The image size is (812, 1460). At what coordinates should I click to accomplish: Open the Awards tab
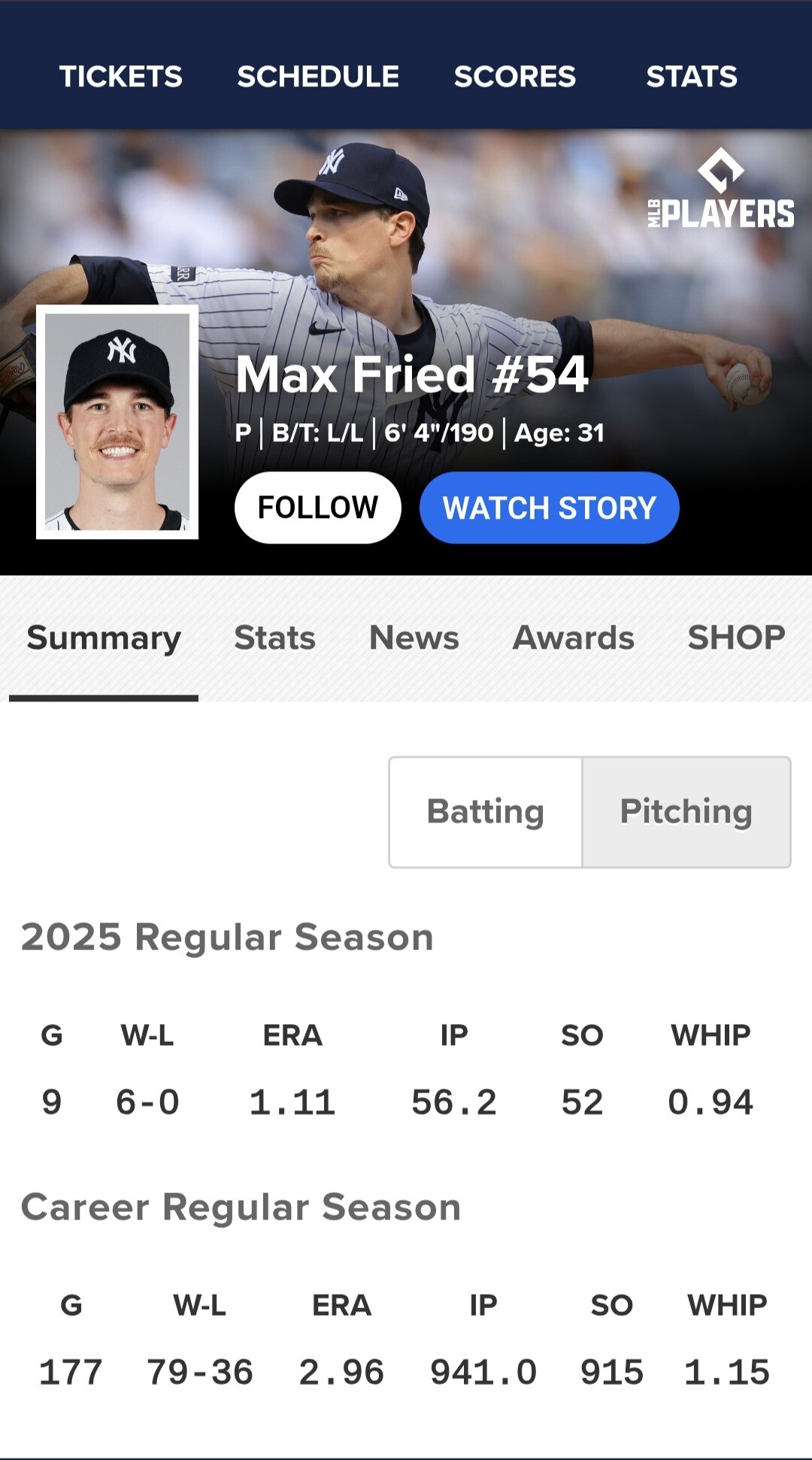click(x=573, y=638)
